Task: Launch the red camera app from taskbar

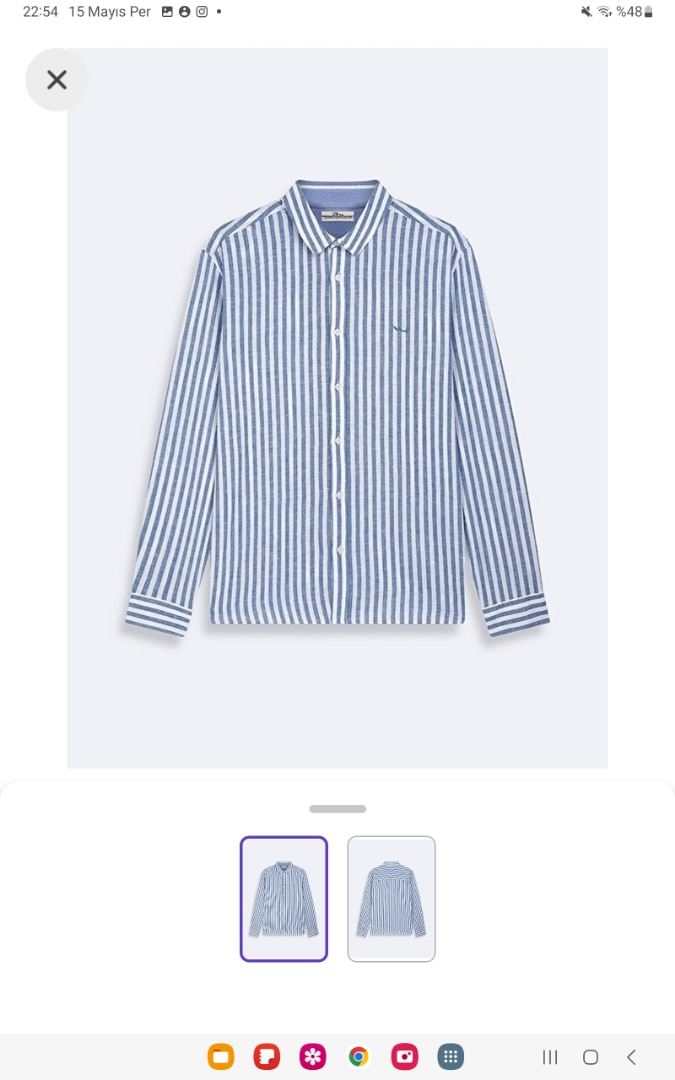Action: click(405, 1057)
